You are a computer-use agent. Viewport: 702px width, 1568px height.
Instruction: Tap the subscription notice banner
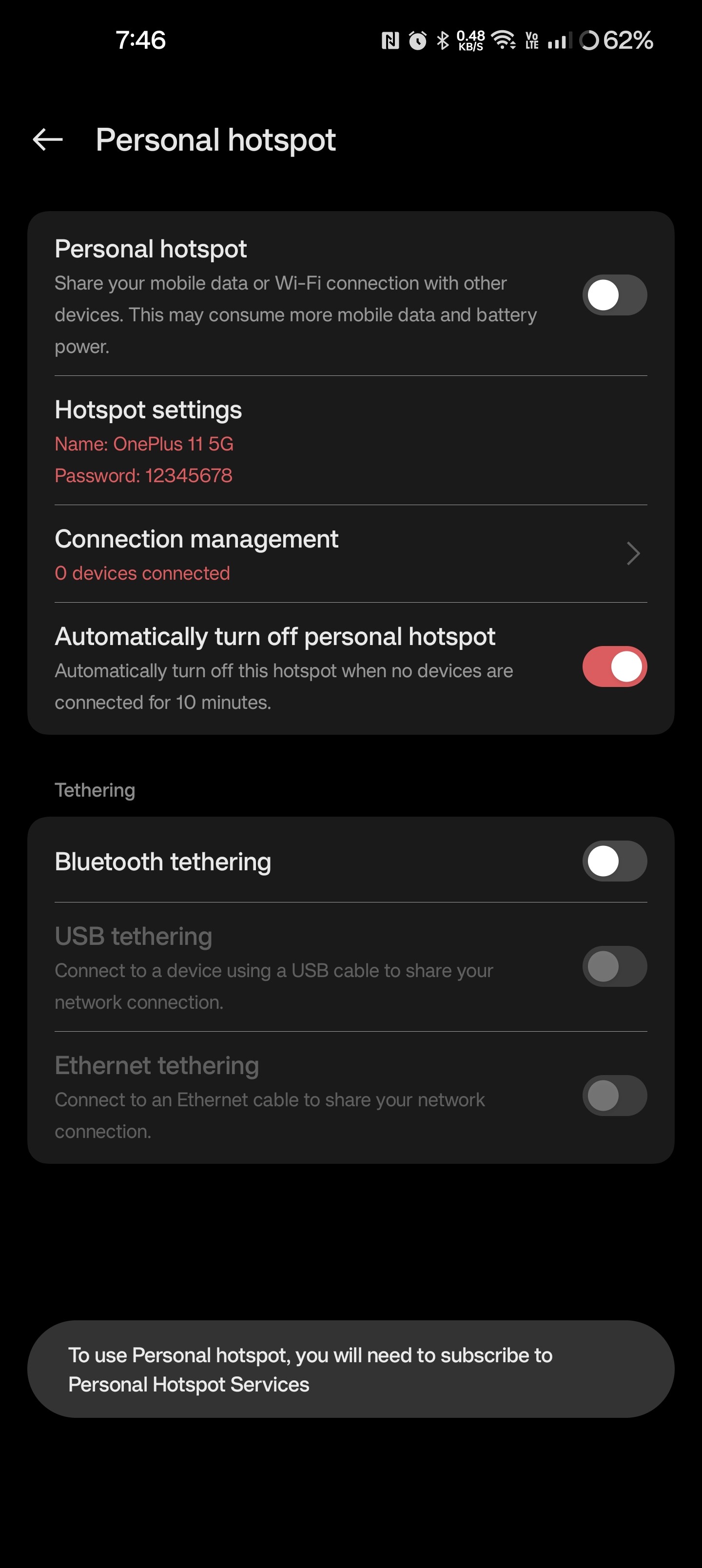pyautogui.click(x=351, y=1369)
